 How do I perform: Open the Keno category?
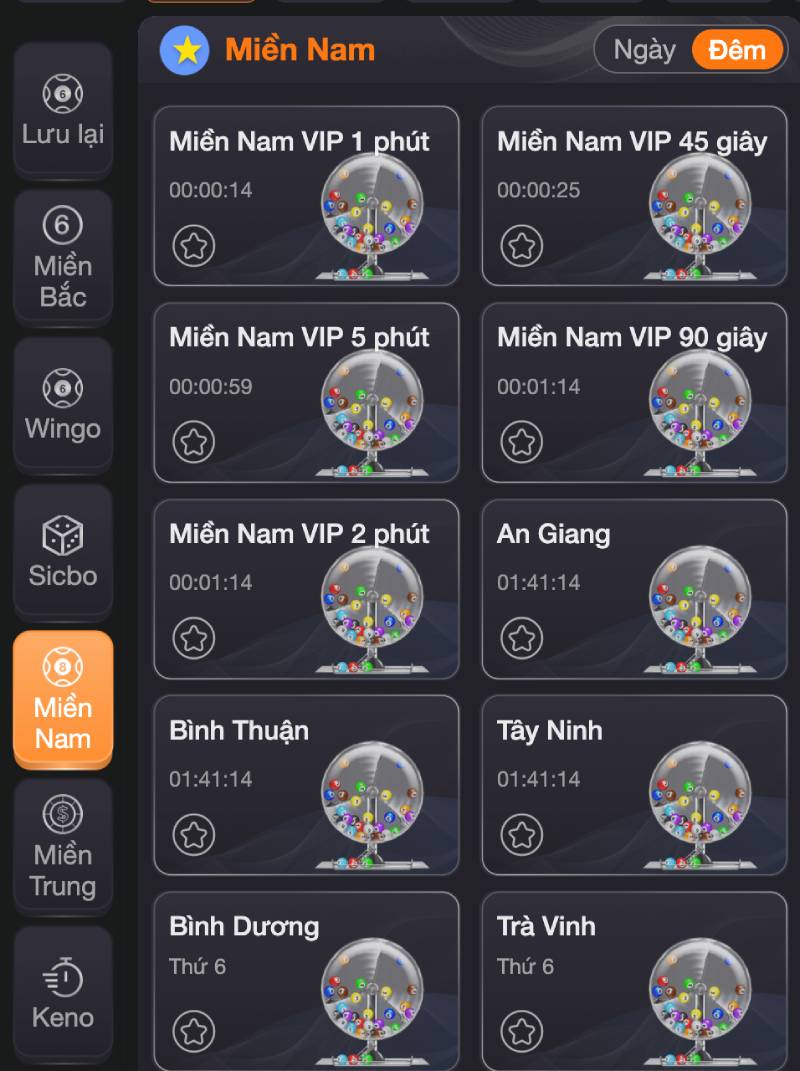click(63, 993)
